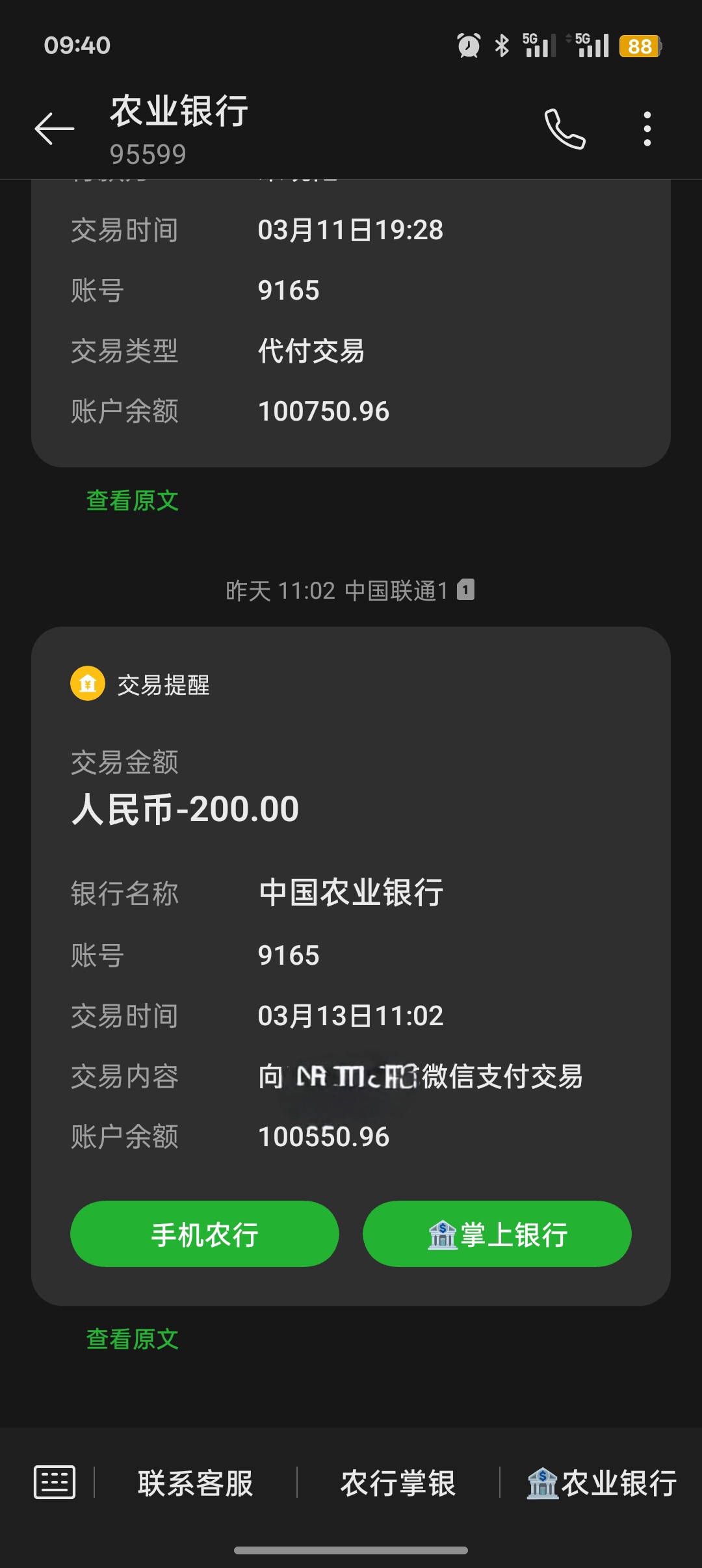Open the 手机农行 button
Viewport: 702px width, 1568px height.
point(205,1234)
